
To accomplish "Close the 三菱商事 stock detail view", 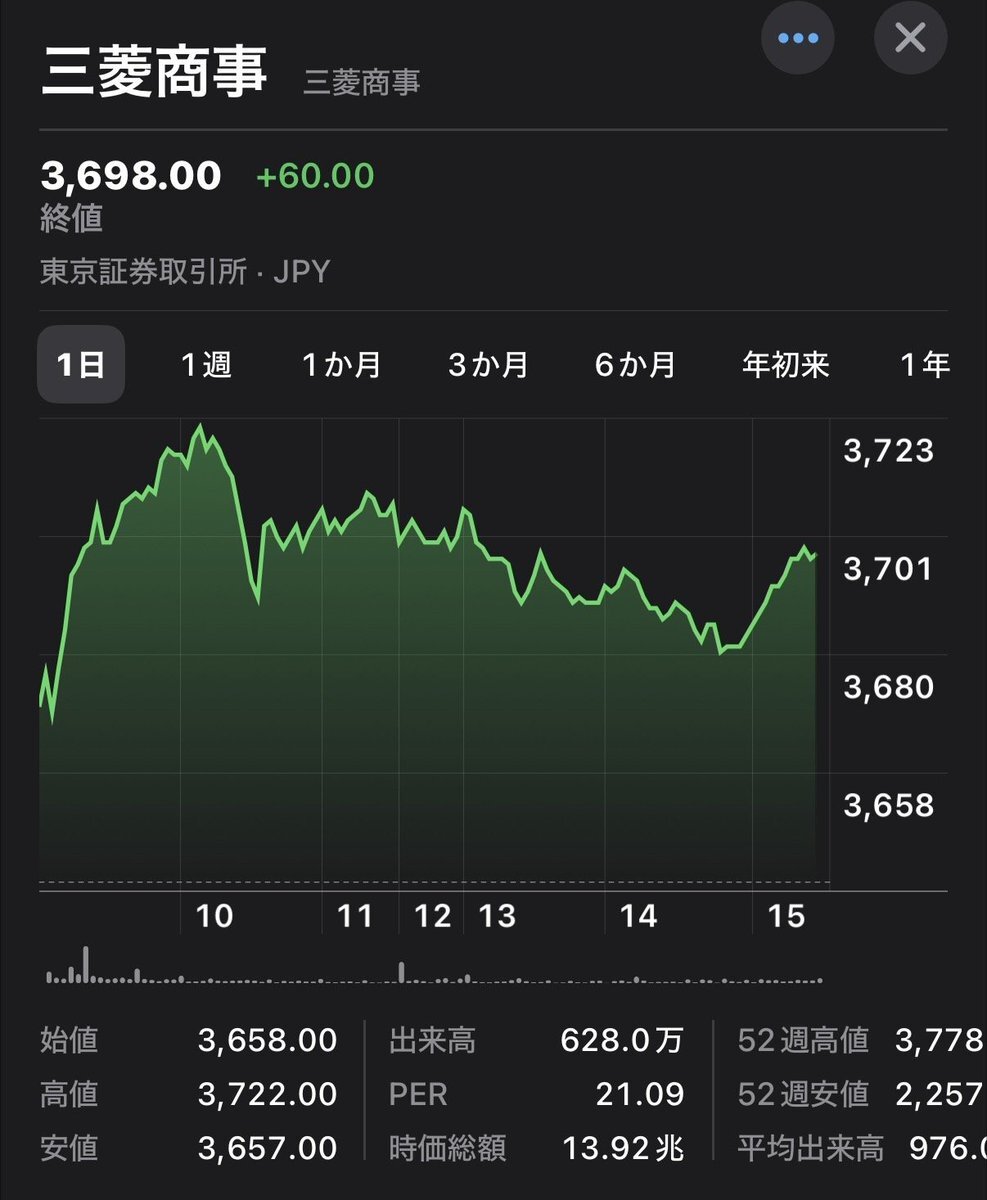I will pos(910,39).
